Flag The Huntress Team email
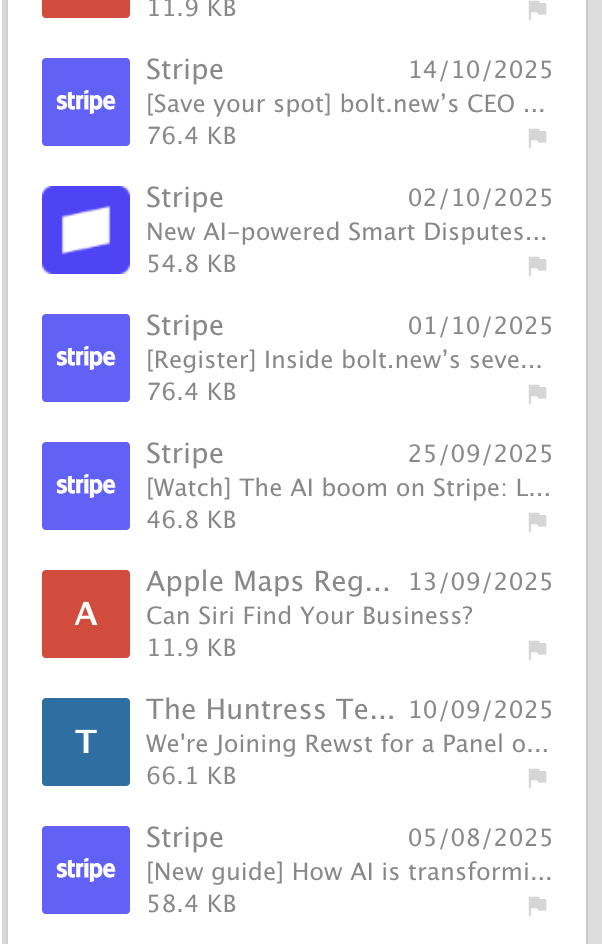 coord(537,778)
